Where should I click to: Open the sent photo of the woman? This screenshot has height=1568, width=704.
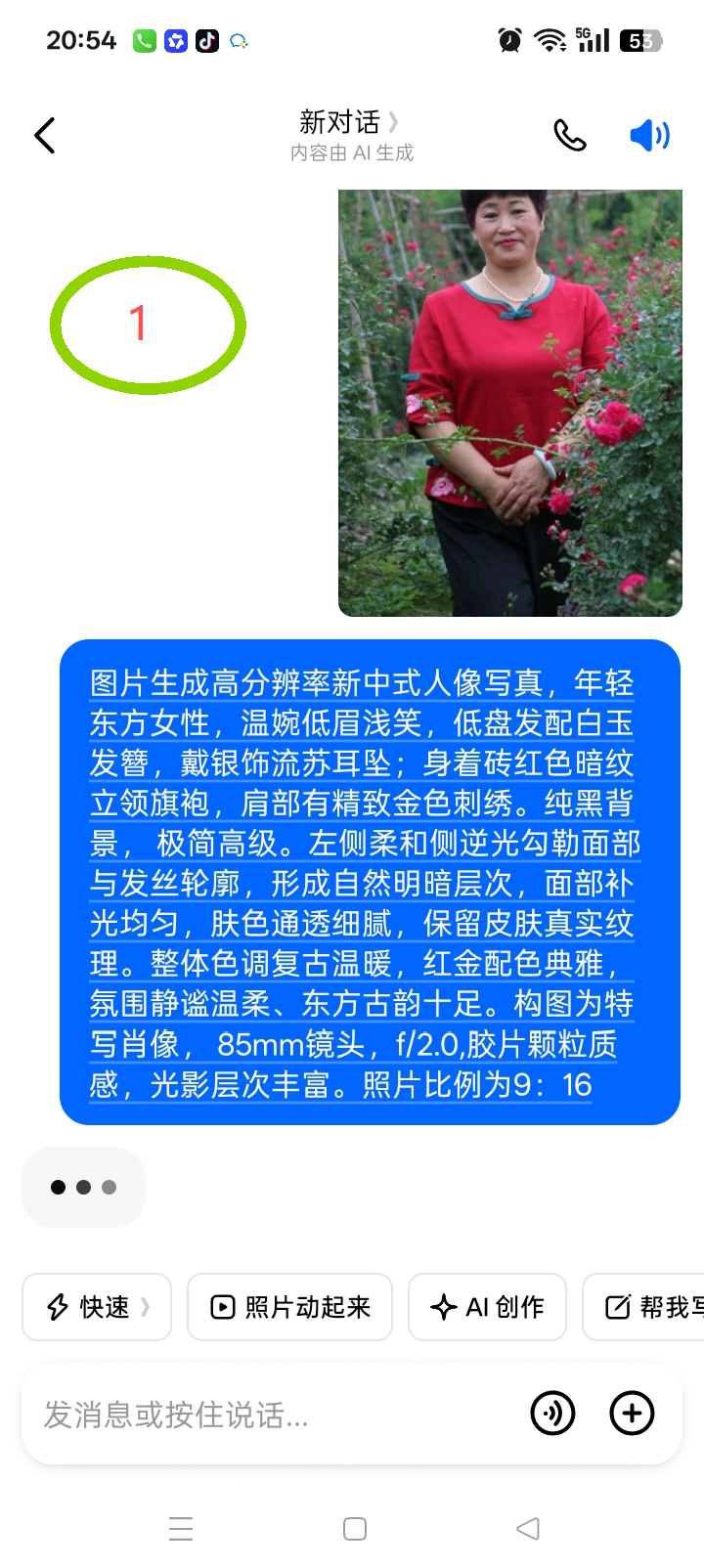(x=509, y=403)
